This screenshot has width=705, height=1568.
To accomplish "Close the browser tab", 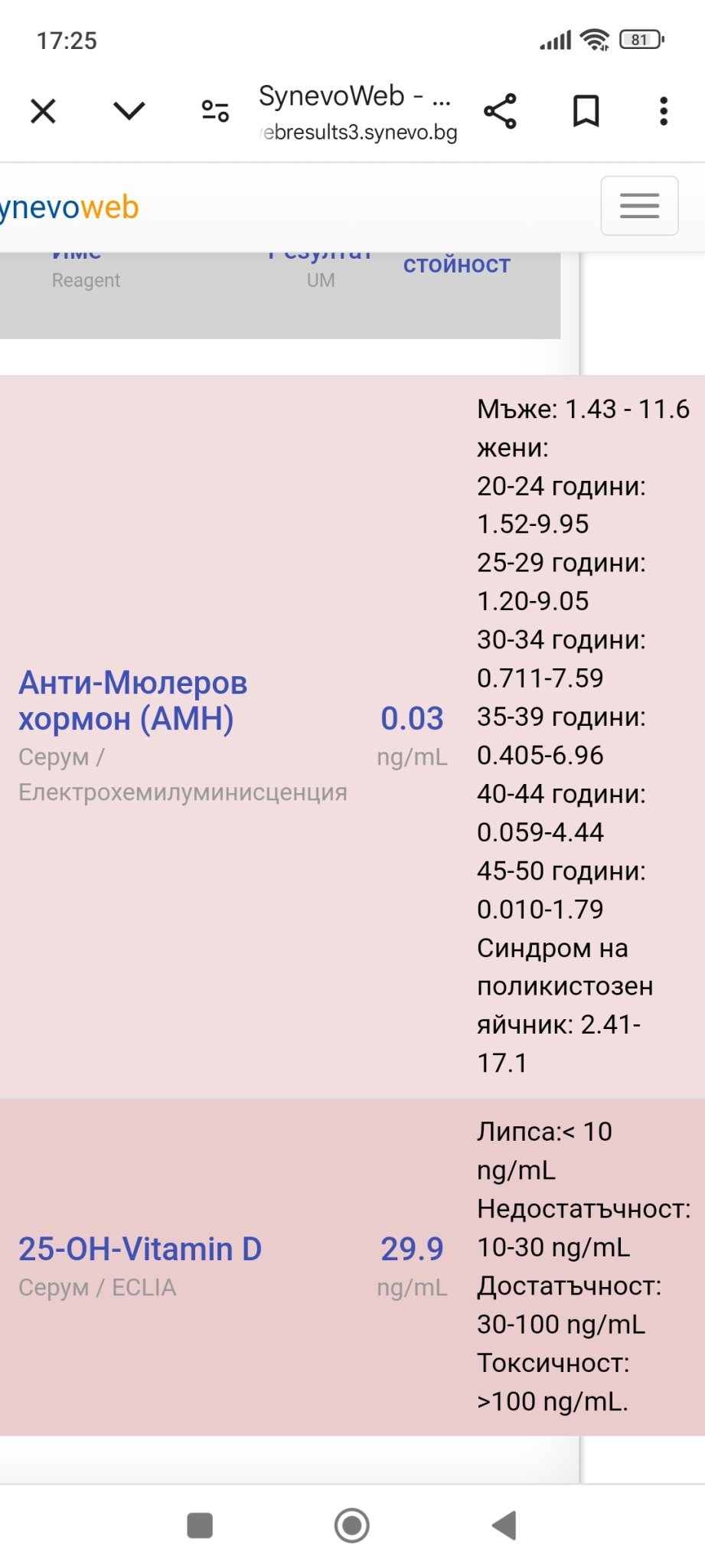I will click(44, 112).
